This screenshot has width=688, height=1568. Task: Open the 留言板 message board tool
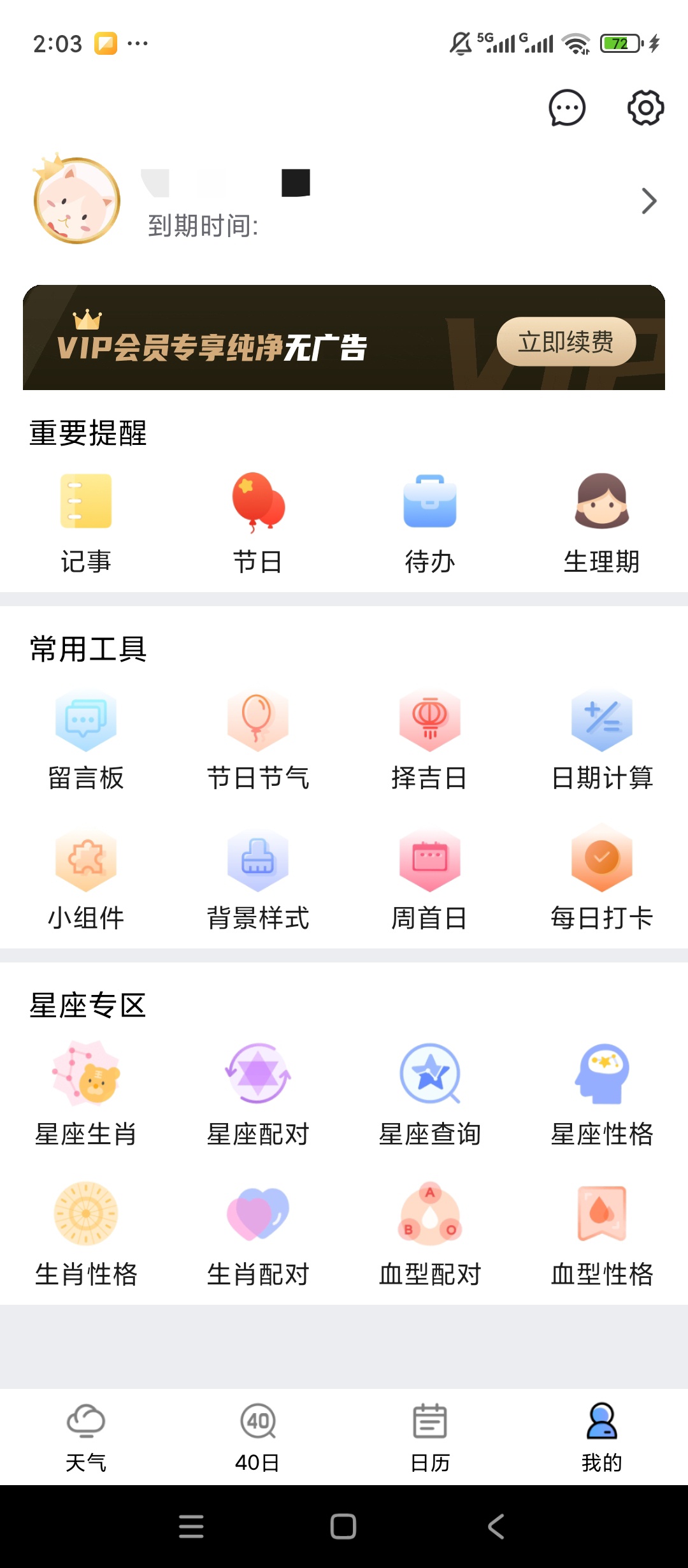coord(86,741)
